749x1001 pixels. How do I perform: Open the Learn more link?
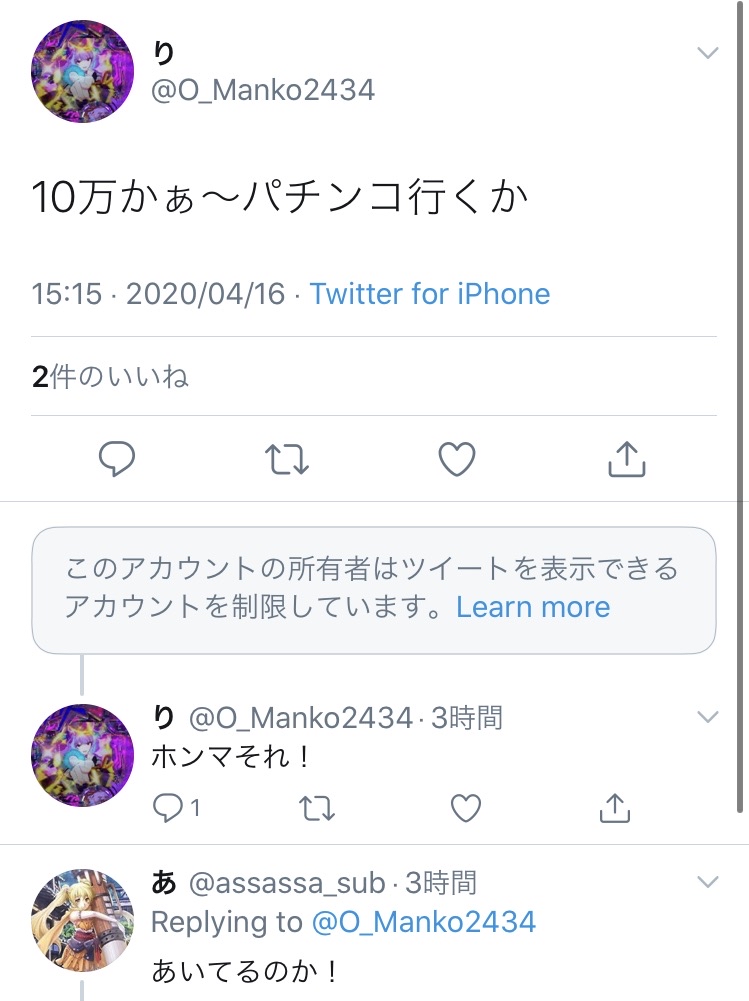(533, 607)
